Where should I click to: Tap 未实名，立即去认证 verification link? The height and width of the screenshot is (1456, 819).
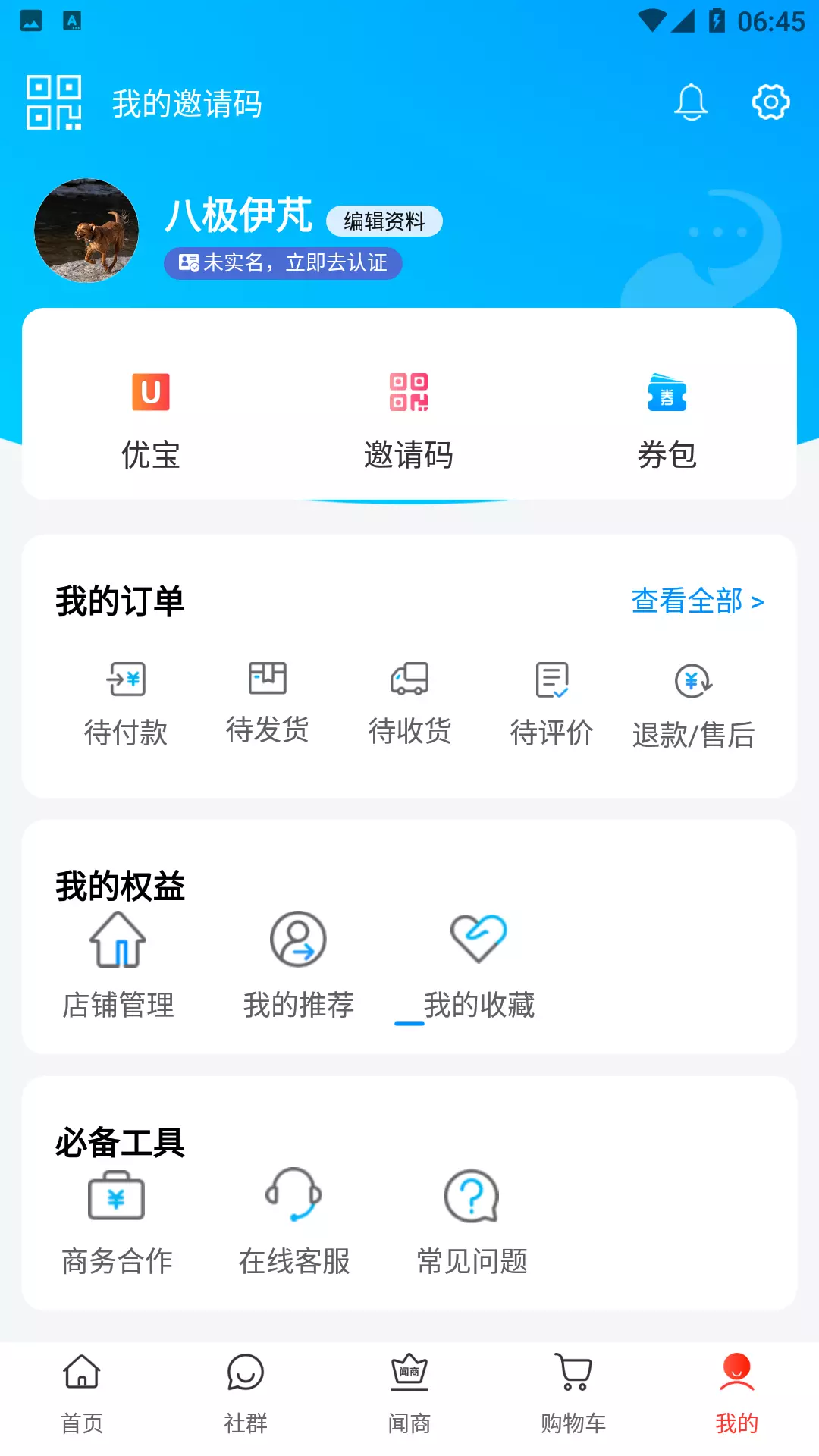click(x=283, y=263)
